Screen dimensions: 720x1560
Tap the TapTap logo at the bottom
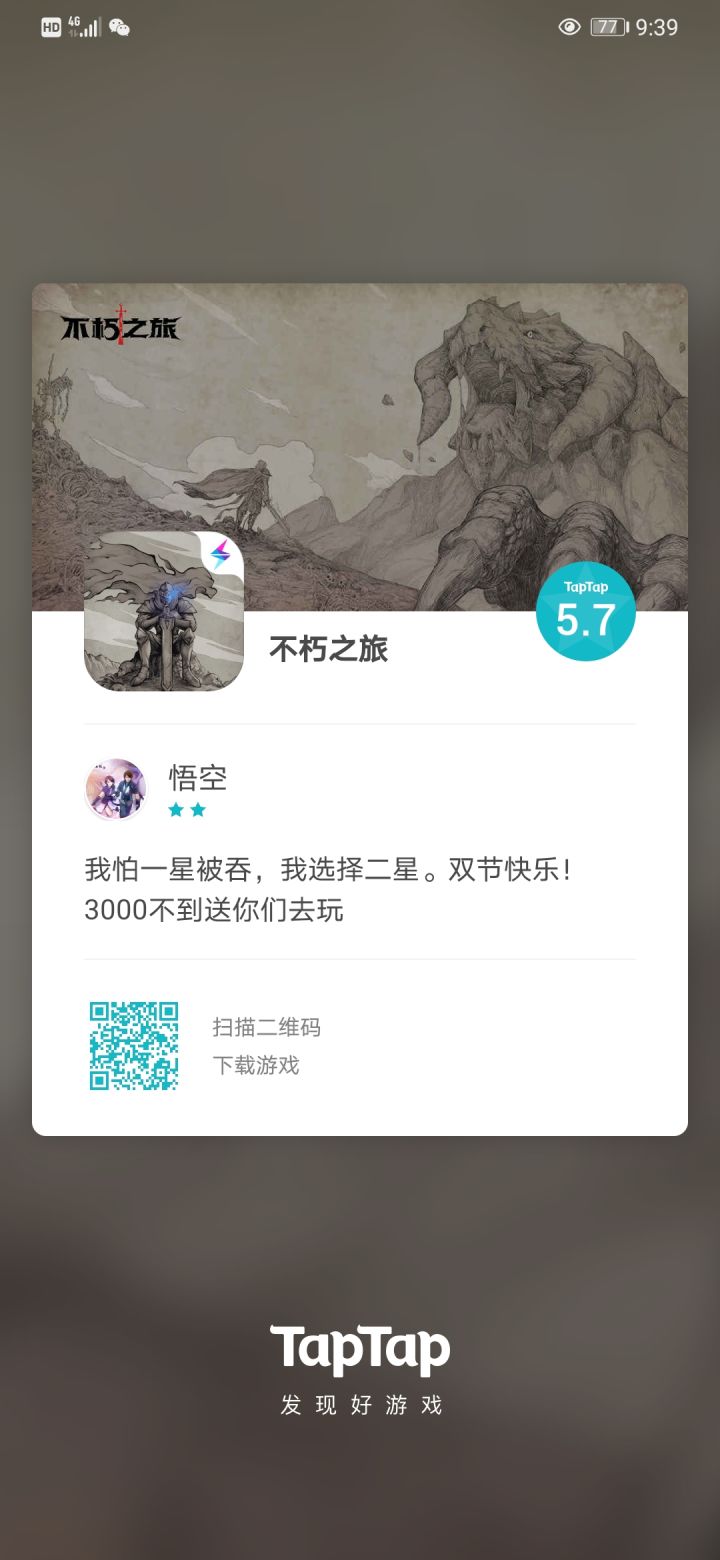360,1347
